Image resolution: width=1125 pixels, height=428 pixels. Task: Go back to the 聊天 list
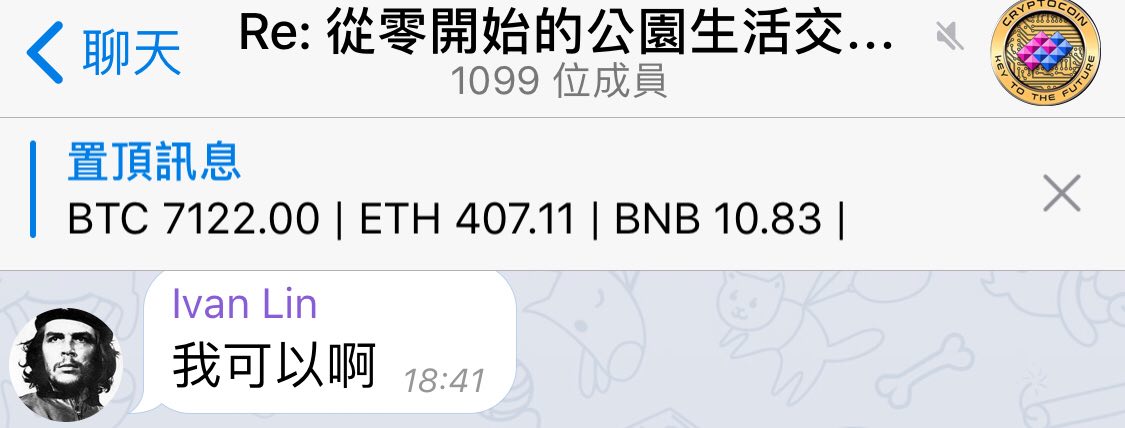coord(104,55)
